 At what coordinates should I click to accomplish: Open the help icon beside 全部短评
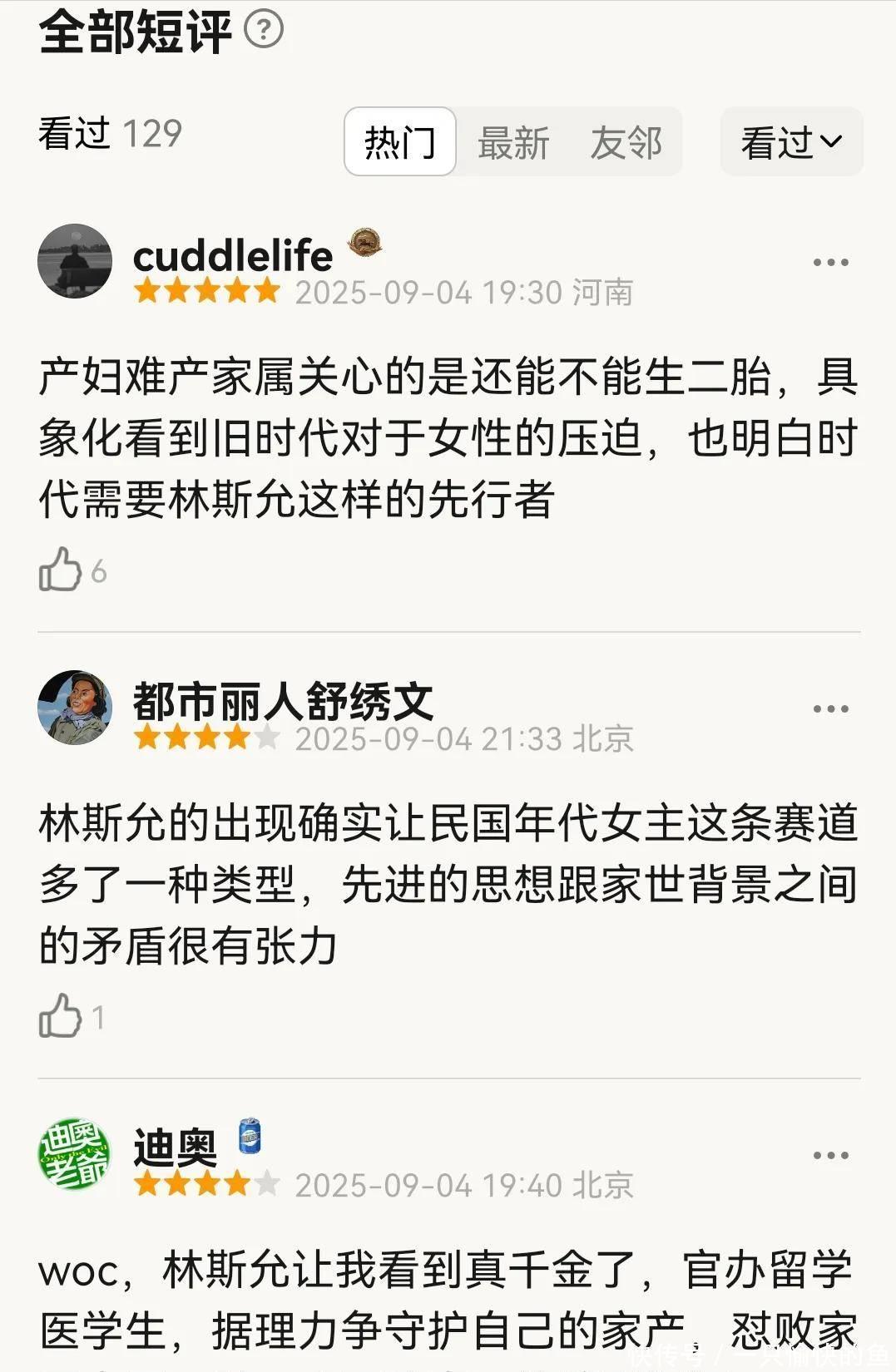[x=264, y=30]
